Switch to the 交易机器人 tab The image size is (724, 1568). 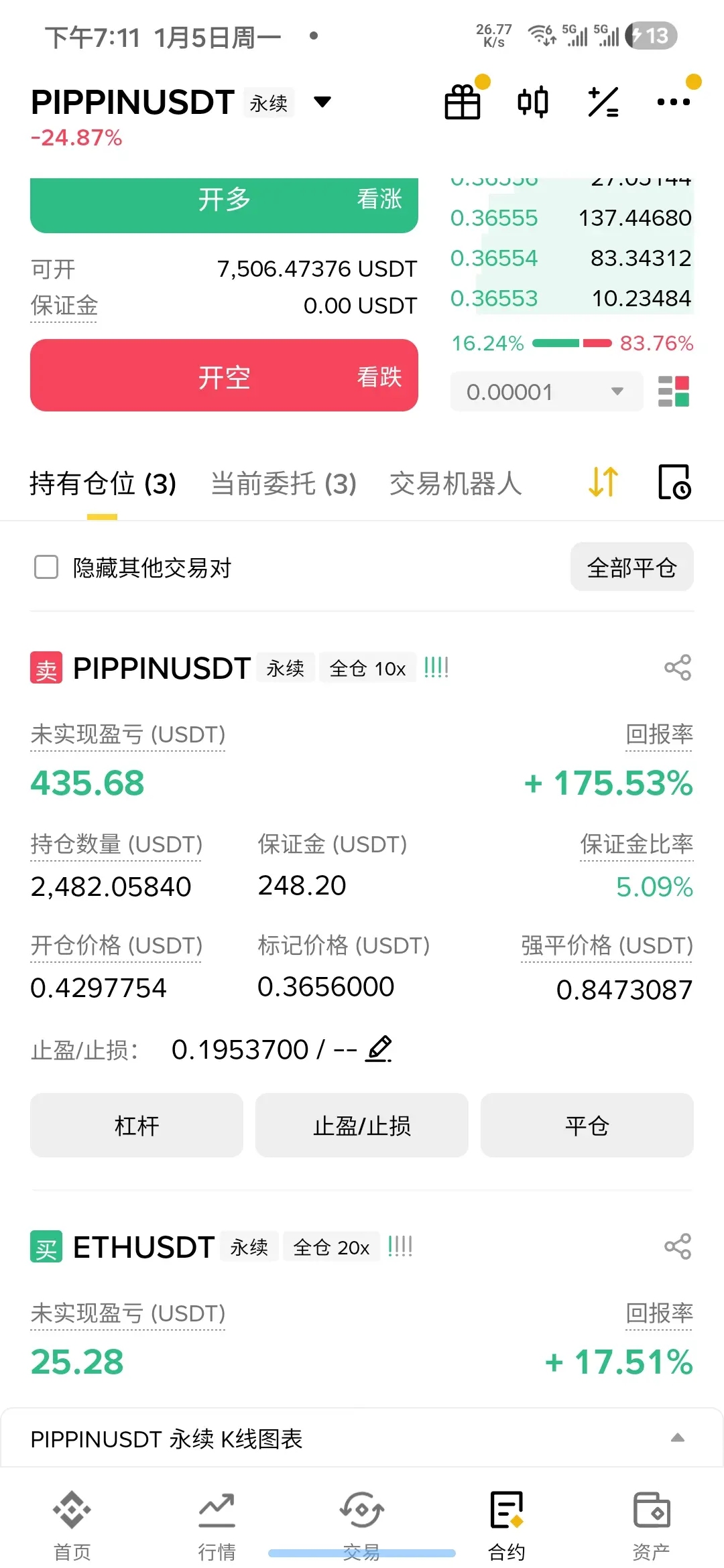[456, 483]
